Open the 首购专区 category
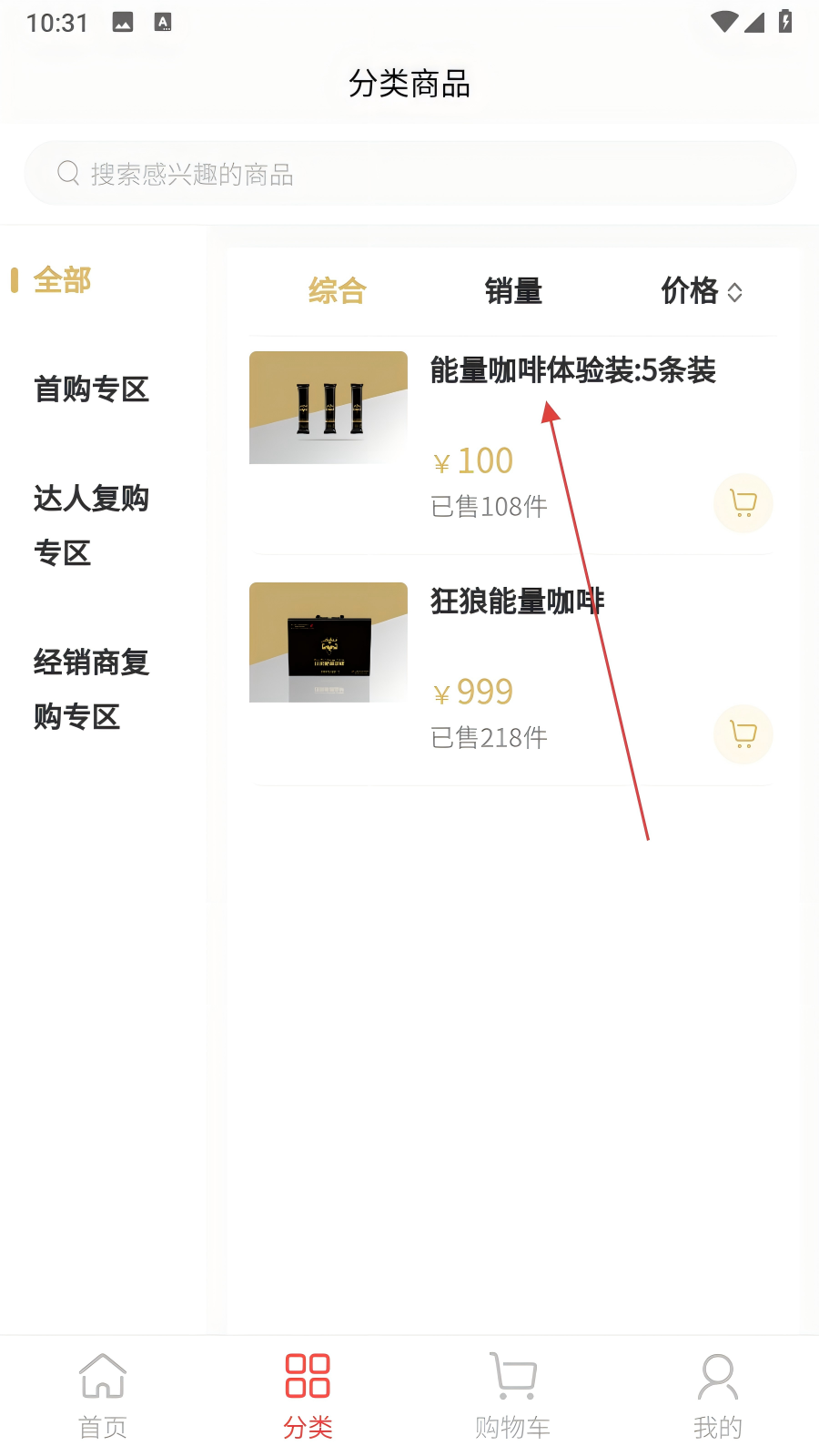This screenshot has height=1456, width=819. click(91, 389)
